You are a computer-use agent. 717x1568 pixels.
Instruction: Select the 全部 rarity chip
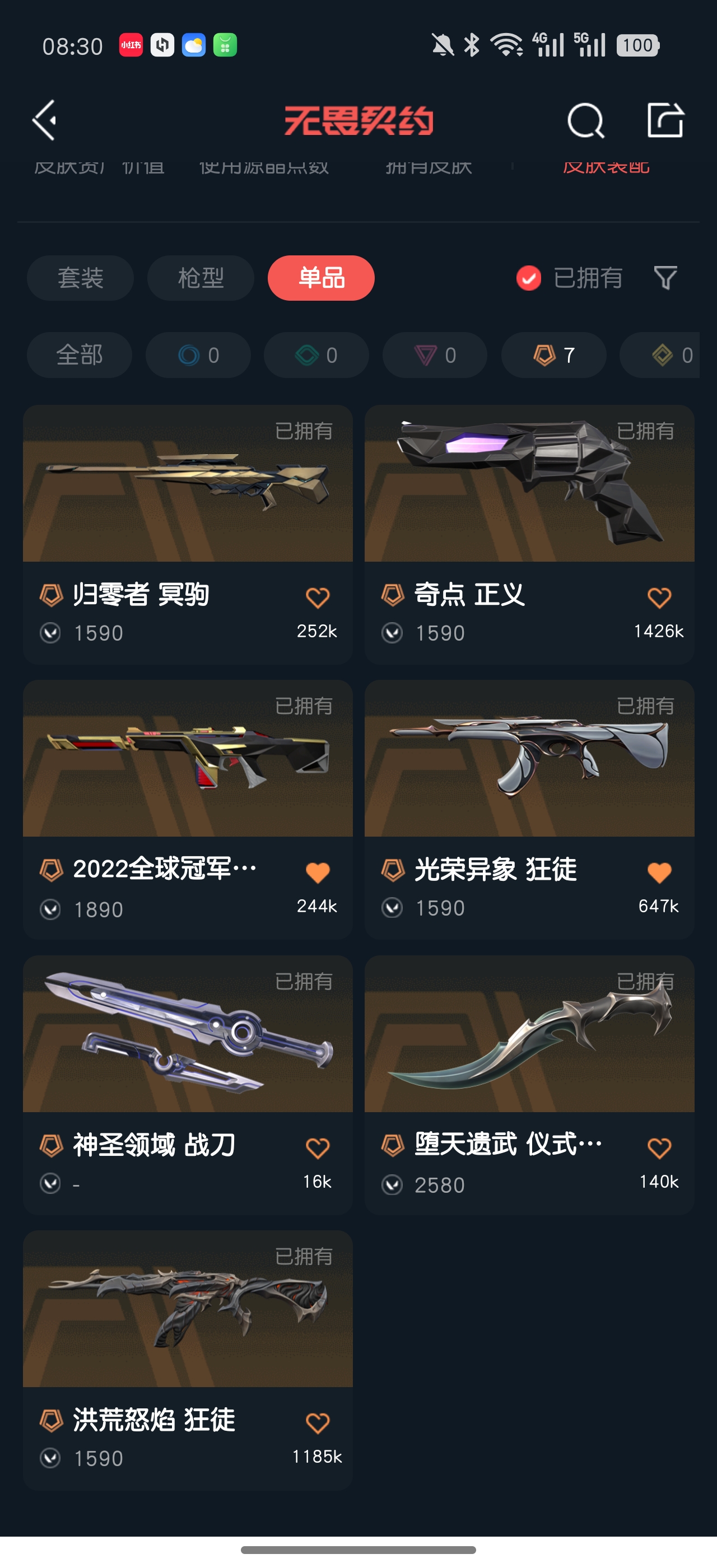pyautogui.click(x=79, y=355)
